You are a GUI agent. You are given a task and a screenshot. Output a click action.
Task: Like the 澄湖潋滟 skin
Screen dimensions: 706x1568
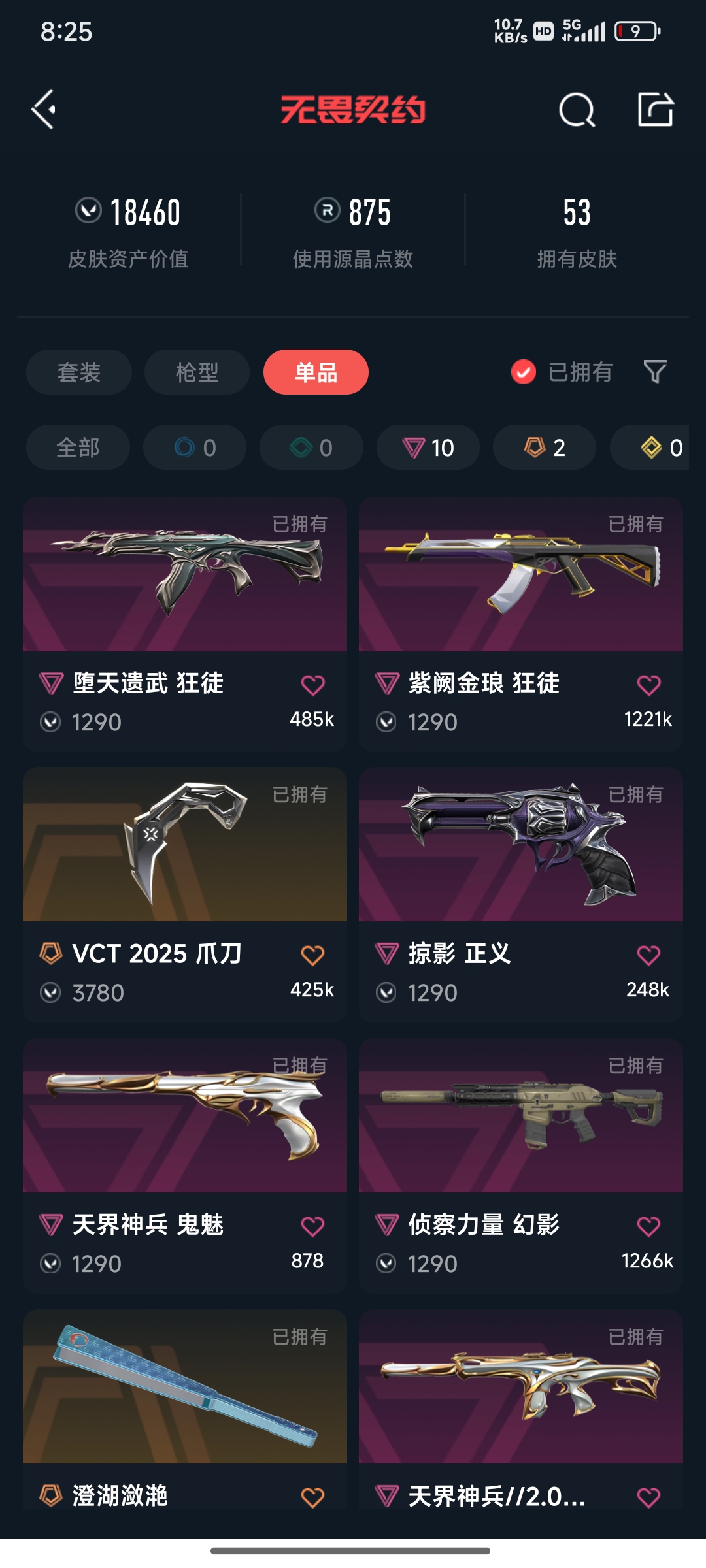312,1497
